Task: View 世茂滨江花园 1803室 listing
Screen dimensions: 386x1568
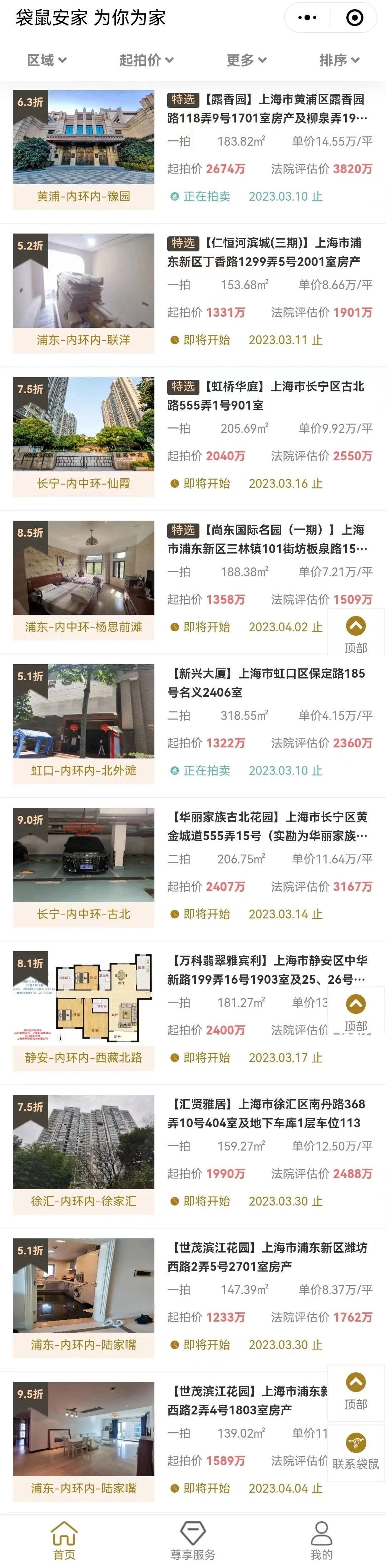Action: pos(243,1401)
